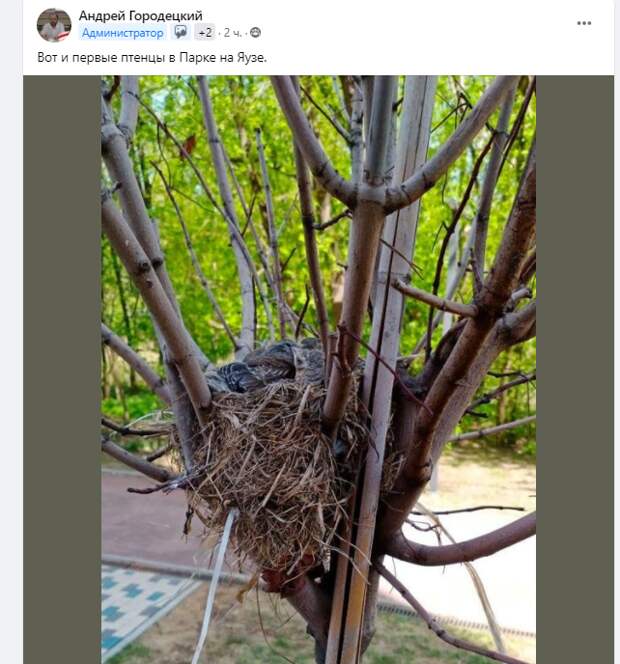Tap the Администратор badge
This screenshot has width=620, height=664.
(x=122, y=33)
